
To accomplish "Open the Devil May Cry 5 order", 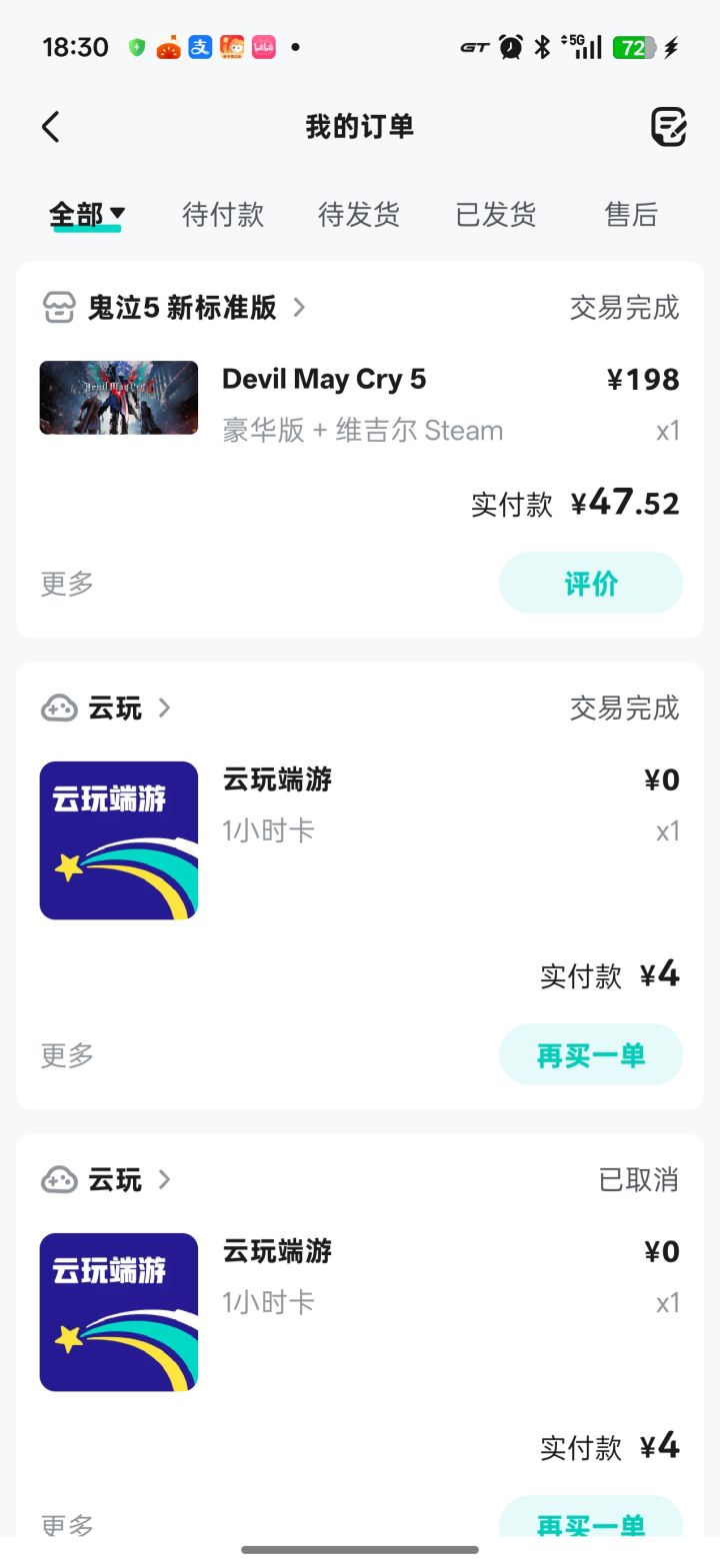I will tap(324, 398).
